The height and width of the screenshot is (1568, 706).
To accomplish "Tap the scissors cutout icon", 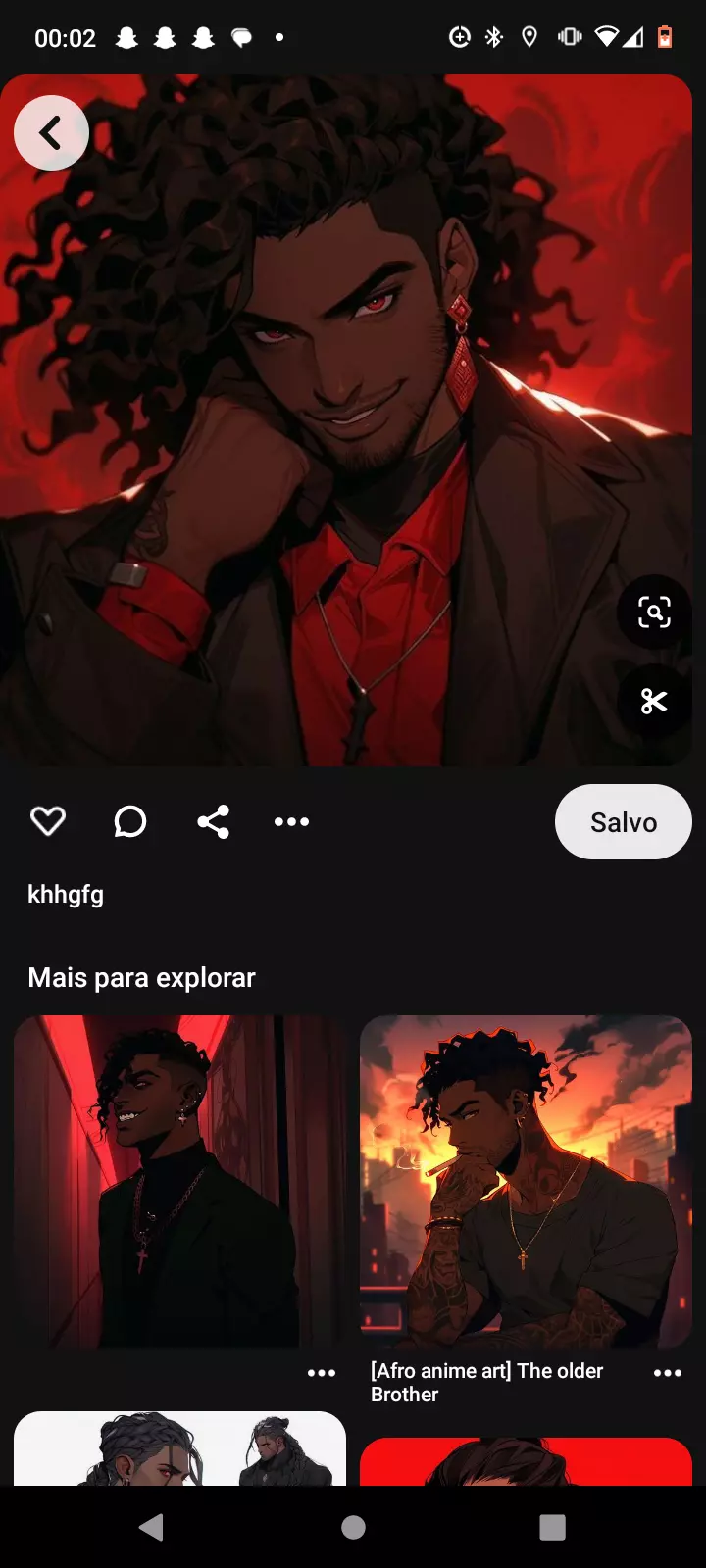I will pyautogui.click(x=654, y=701).
